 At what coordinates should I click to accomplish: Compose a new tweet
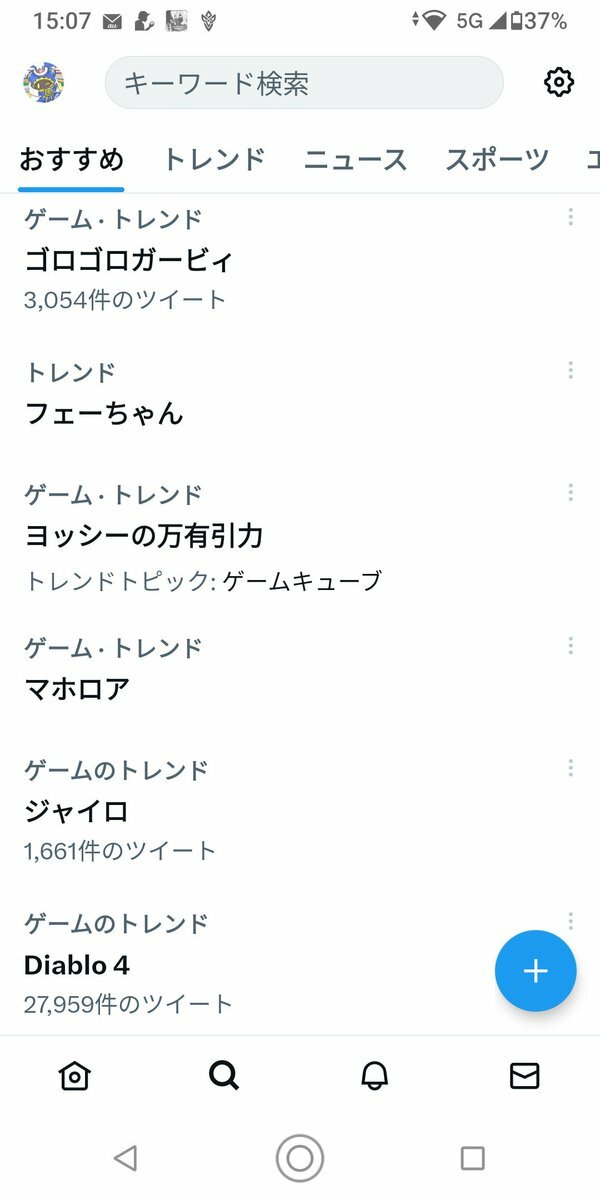pyautogui.click(x=535, y=971)
